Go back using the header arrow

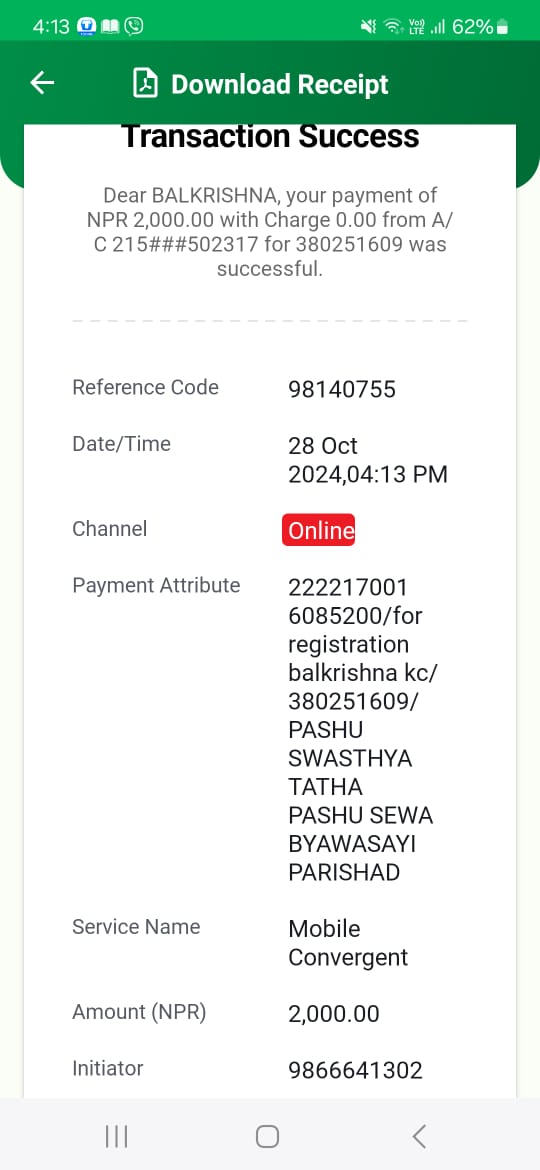[42, 83]
